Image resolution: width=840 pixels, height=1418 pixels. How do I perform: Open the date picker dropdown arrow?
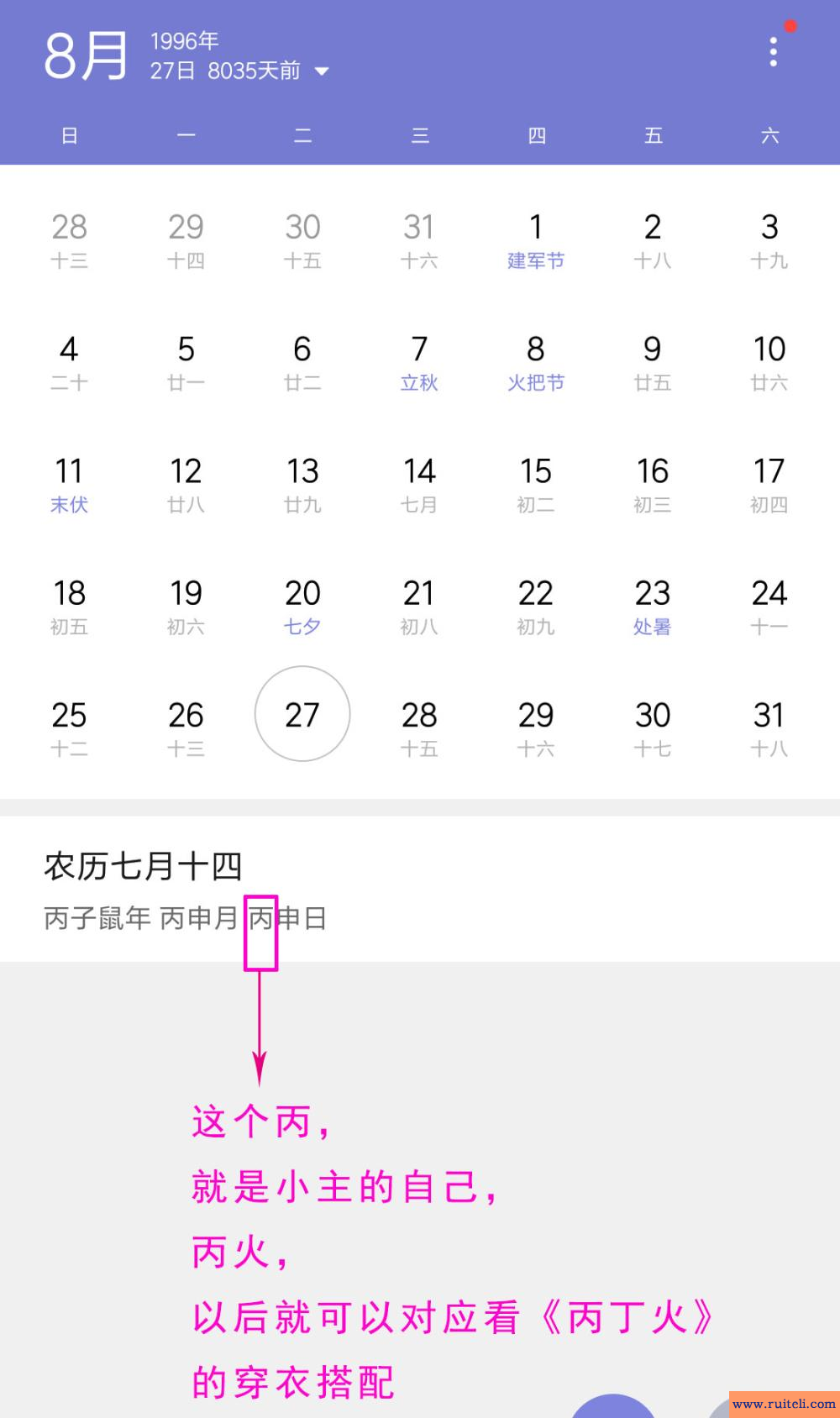[x=323, y=71]
